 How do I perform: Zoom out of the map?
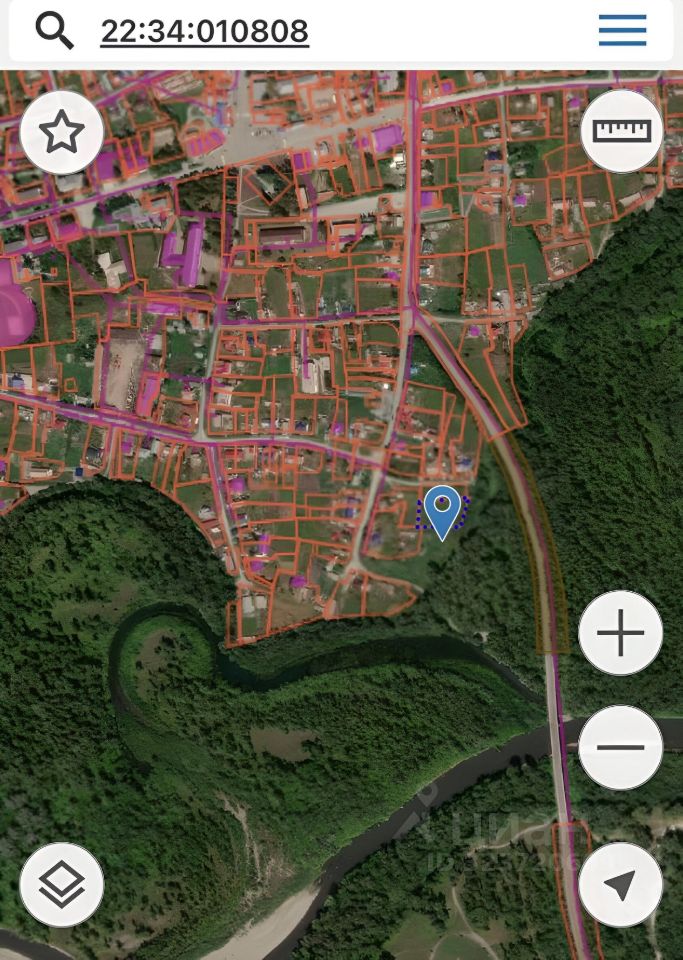click(620, 747)
